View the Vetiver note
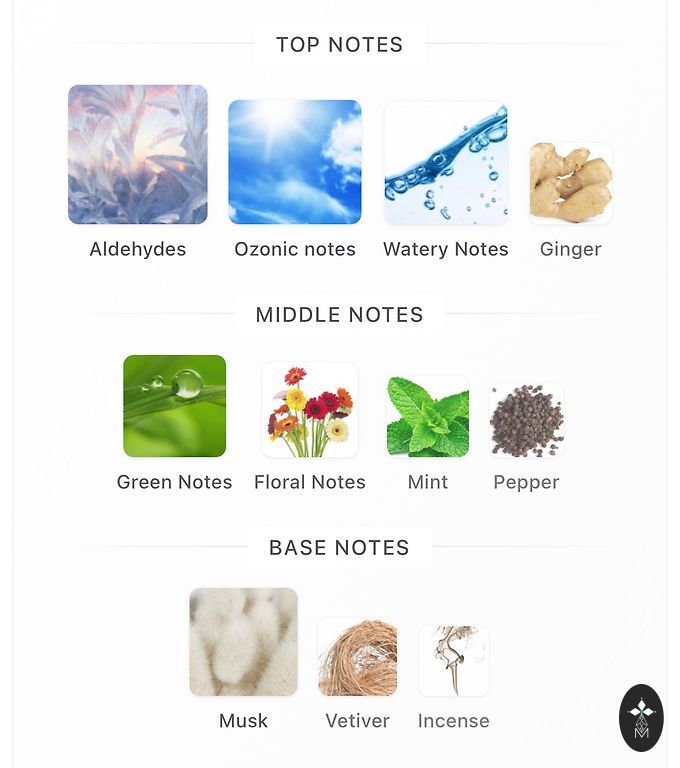The width and height of the screenshot is (680, 768). [x=357, y=657]
